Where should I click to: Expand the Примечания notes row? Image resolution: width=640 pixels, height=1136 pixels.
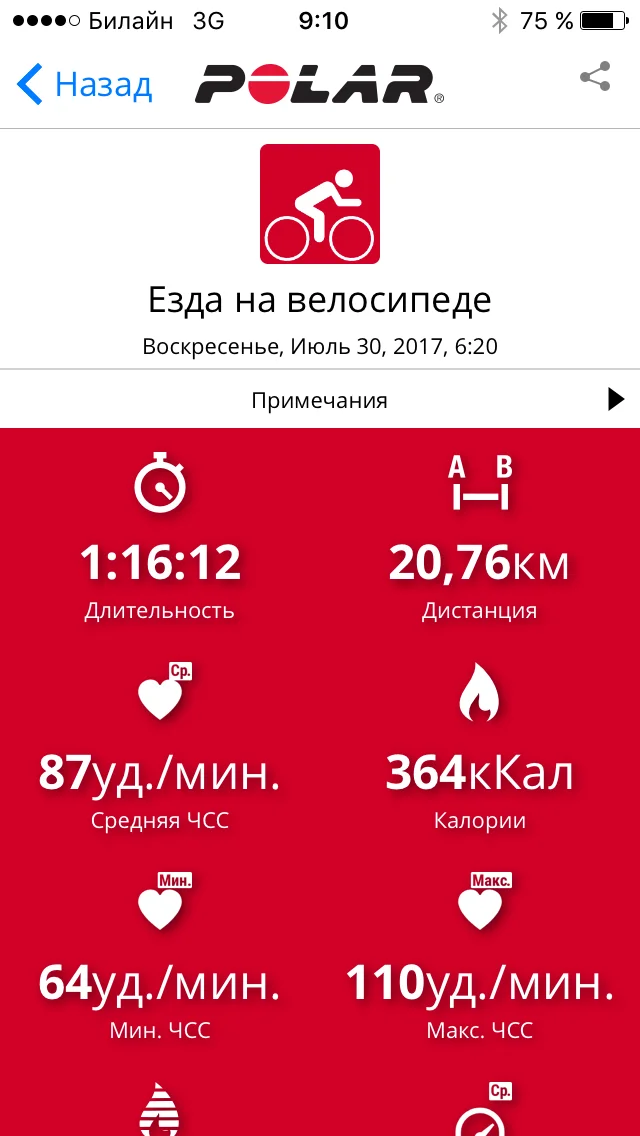pyautogui.click(x=320, y=399)
